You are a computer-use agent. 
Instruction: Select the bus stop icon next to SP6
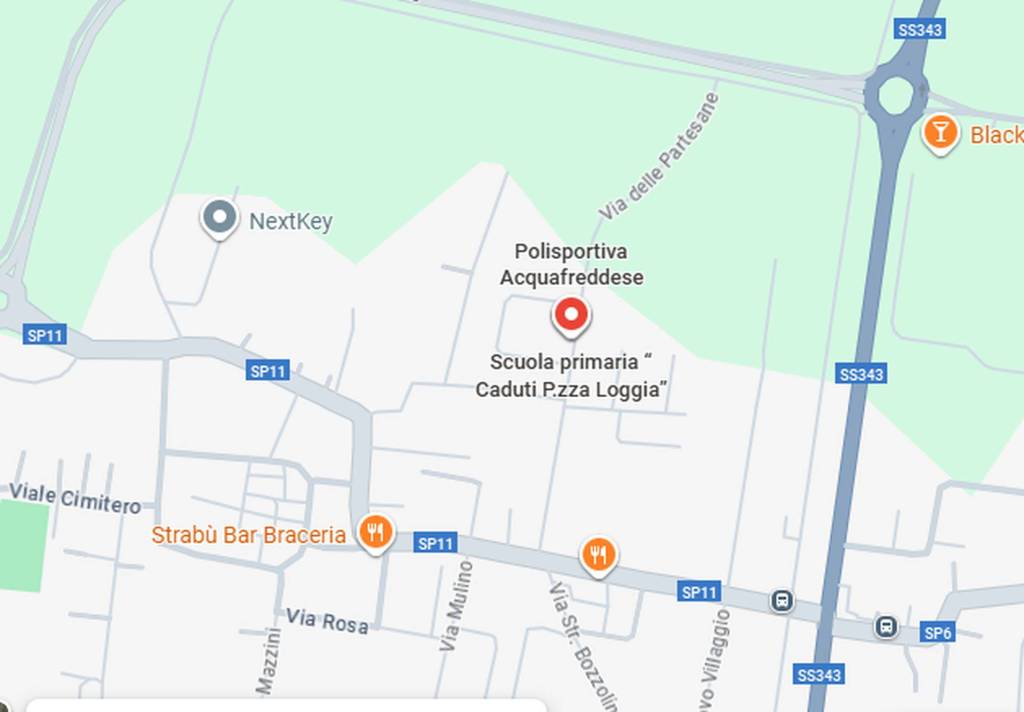pyautogui.click(x=885, y=627)
